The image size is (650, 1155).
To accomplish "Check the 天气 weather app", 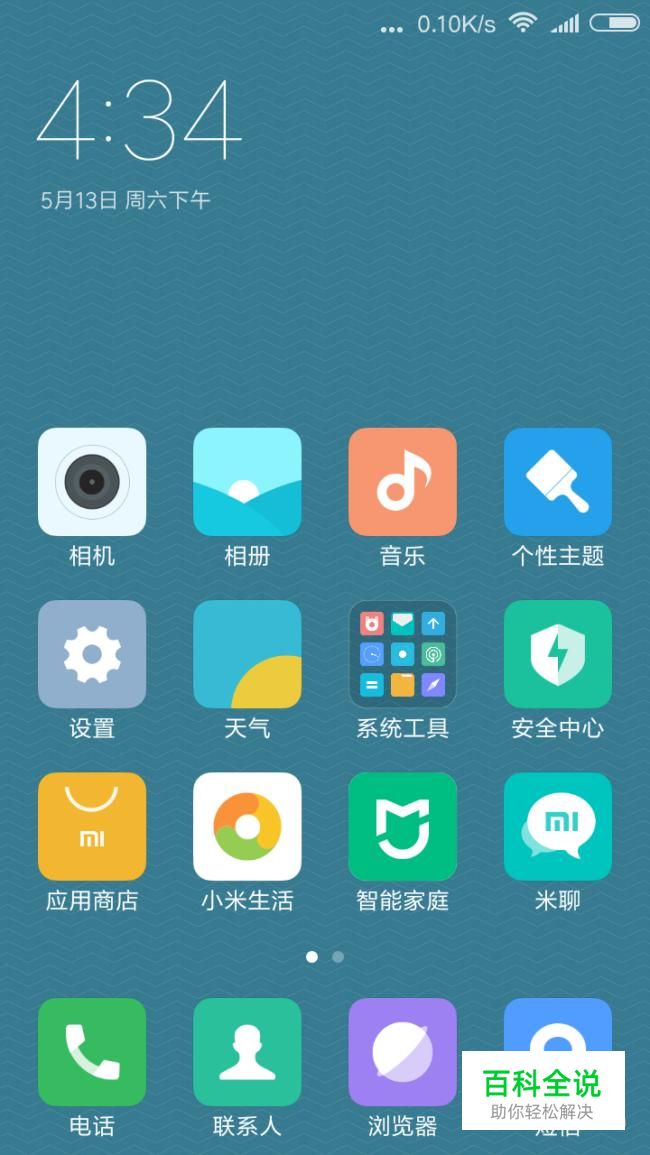I will (247, 654).
